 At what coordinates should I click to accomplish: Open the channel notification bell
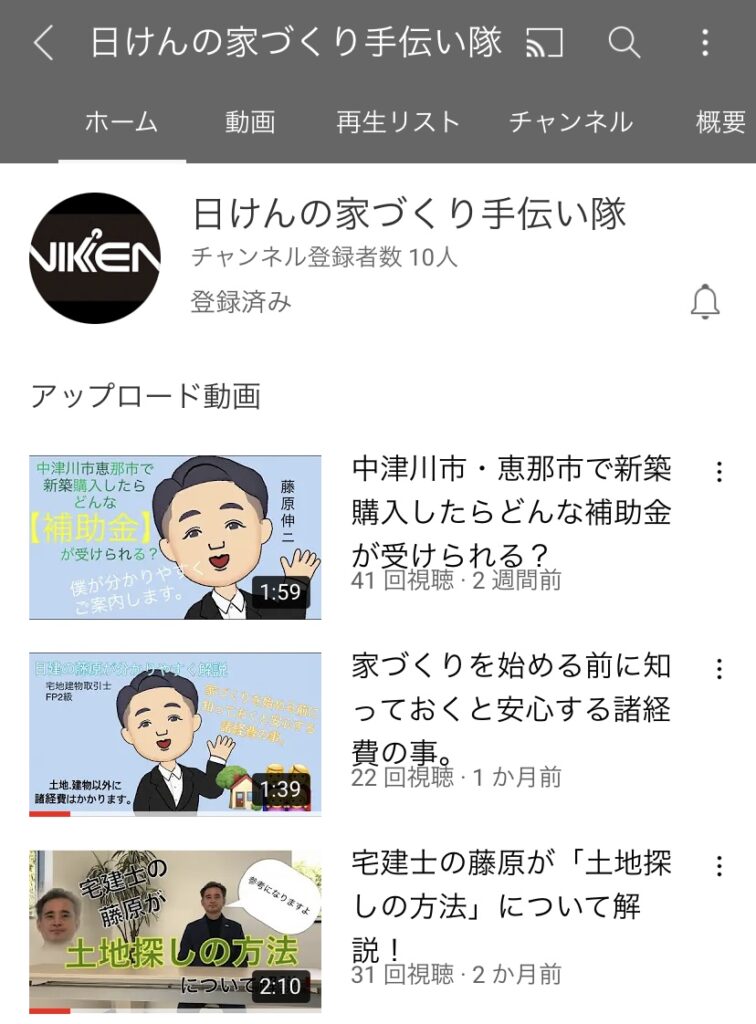click(705, 301)
